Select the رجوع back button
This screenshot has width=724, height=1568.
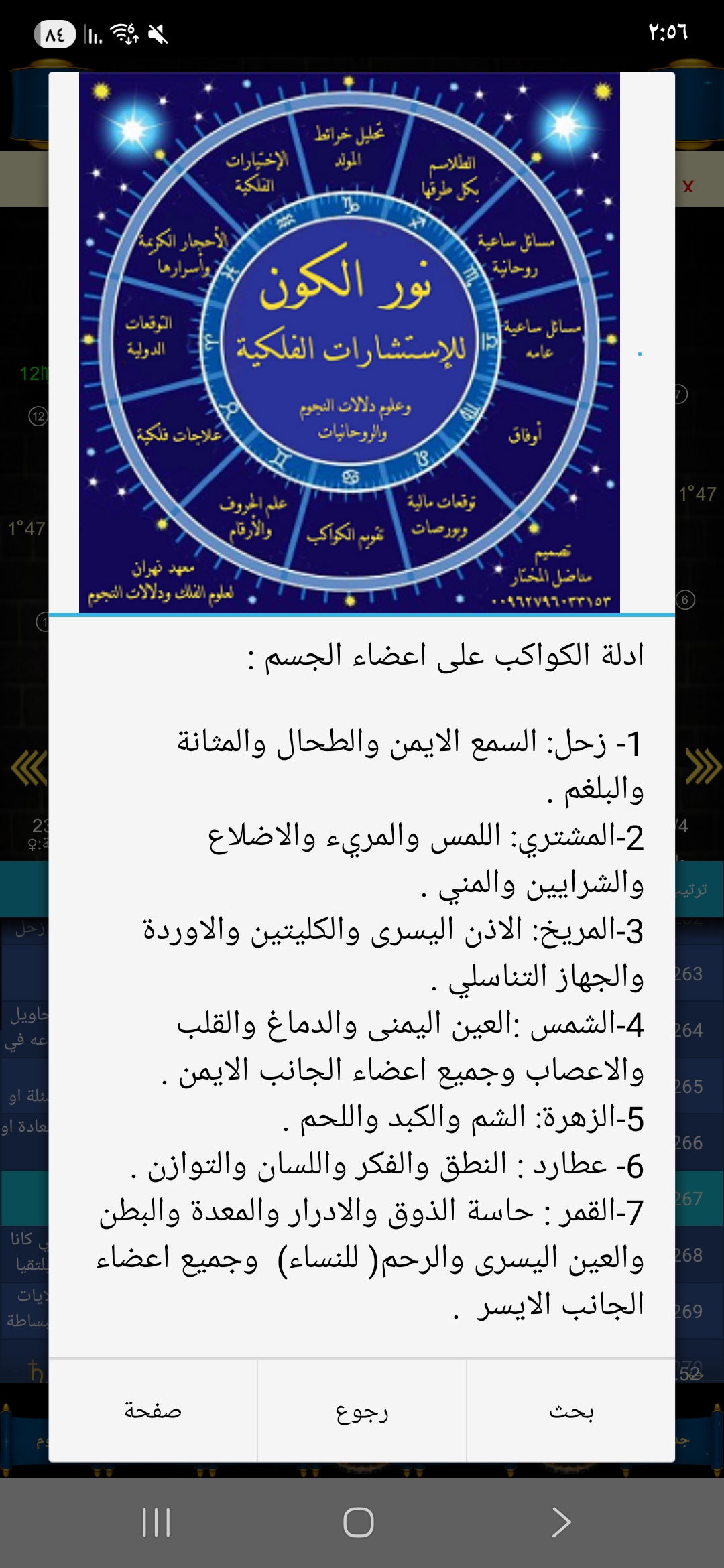click(x=362, y=1411)
